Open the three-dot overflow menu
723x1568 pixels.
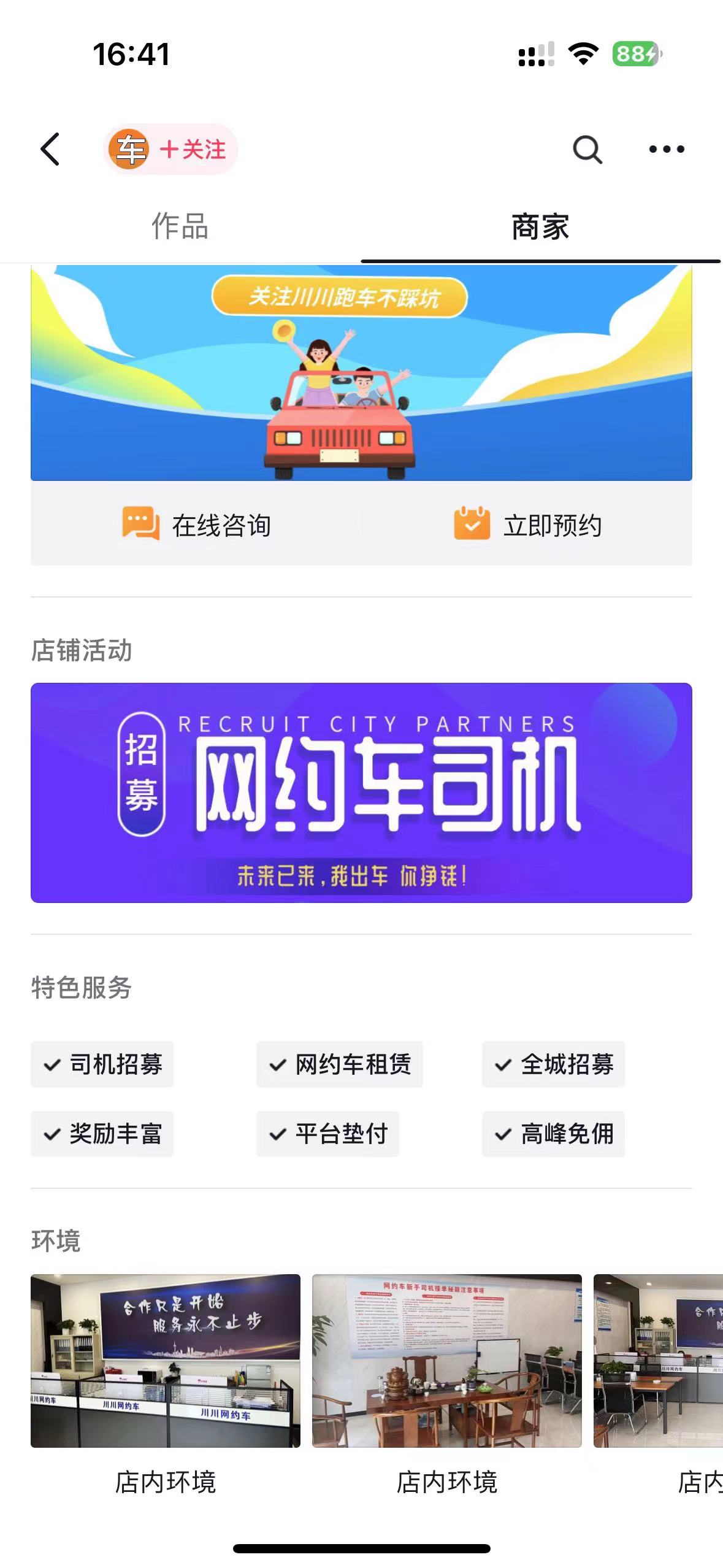667,149
